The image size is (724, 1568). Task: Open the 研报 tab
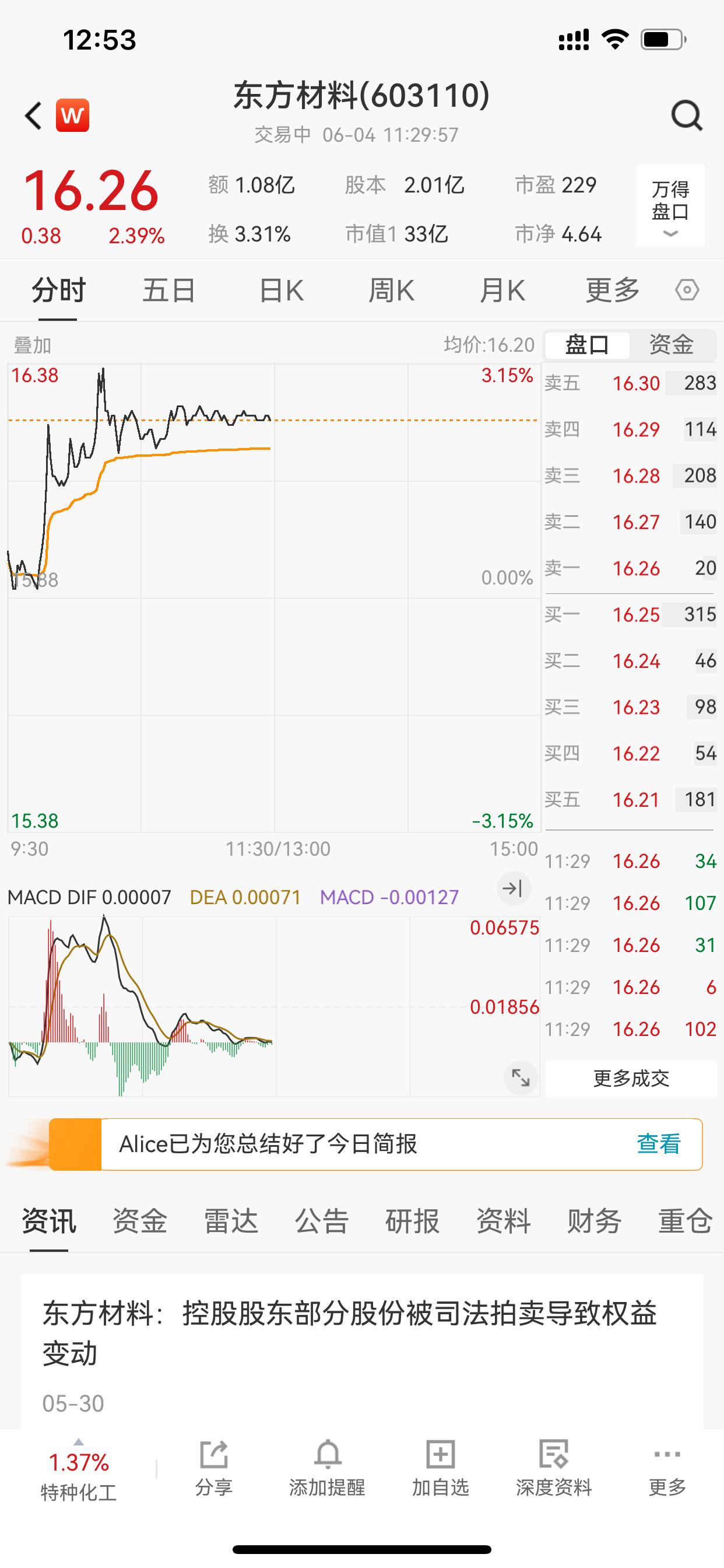412,1220
